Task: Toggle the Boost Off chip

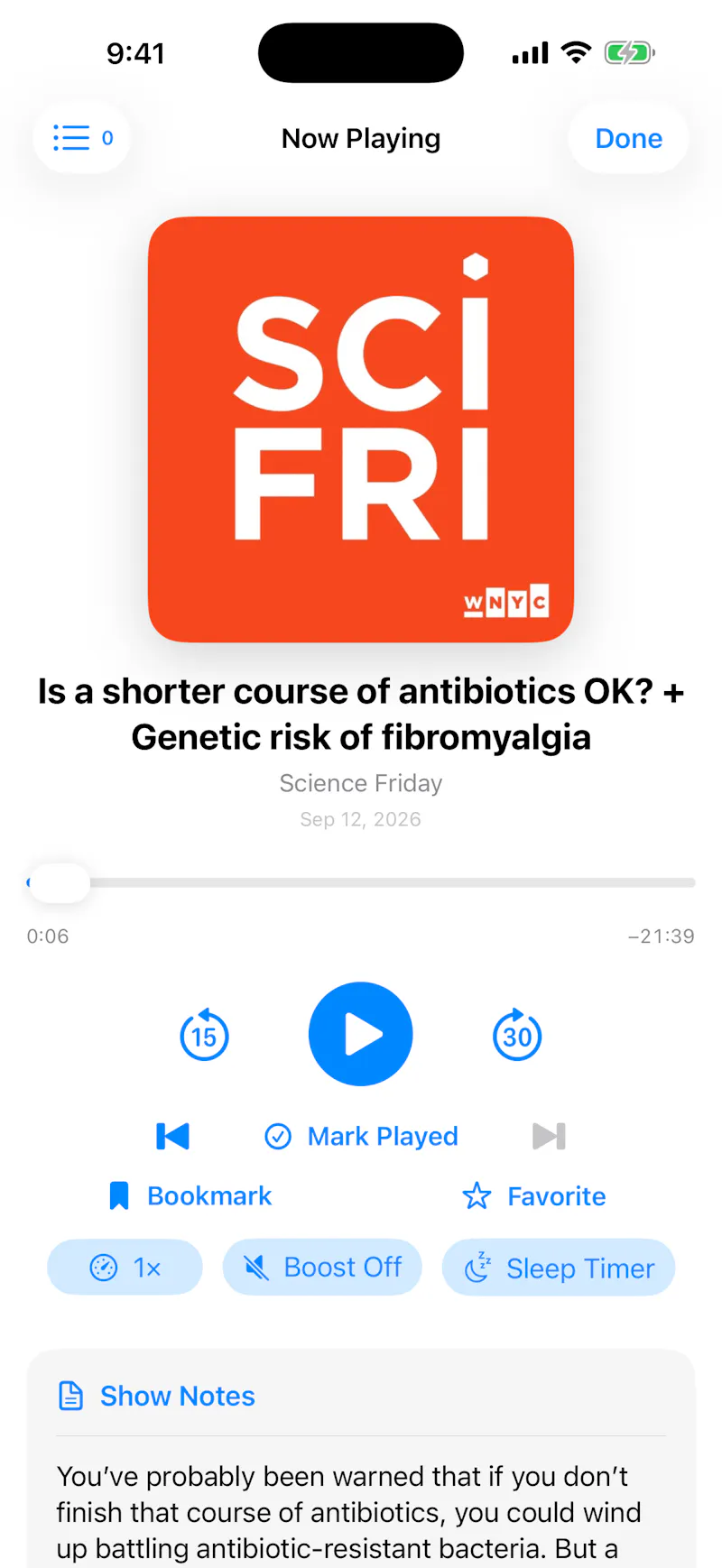Action: pyautogui.click(x=322, y=1268)
